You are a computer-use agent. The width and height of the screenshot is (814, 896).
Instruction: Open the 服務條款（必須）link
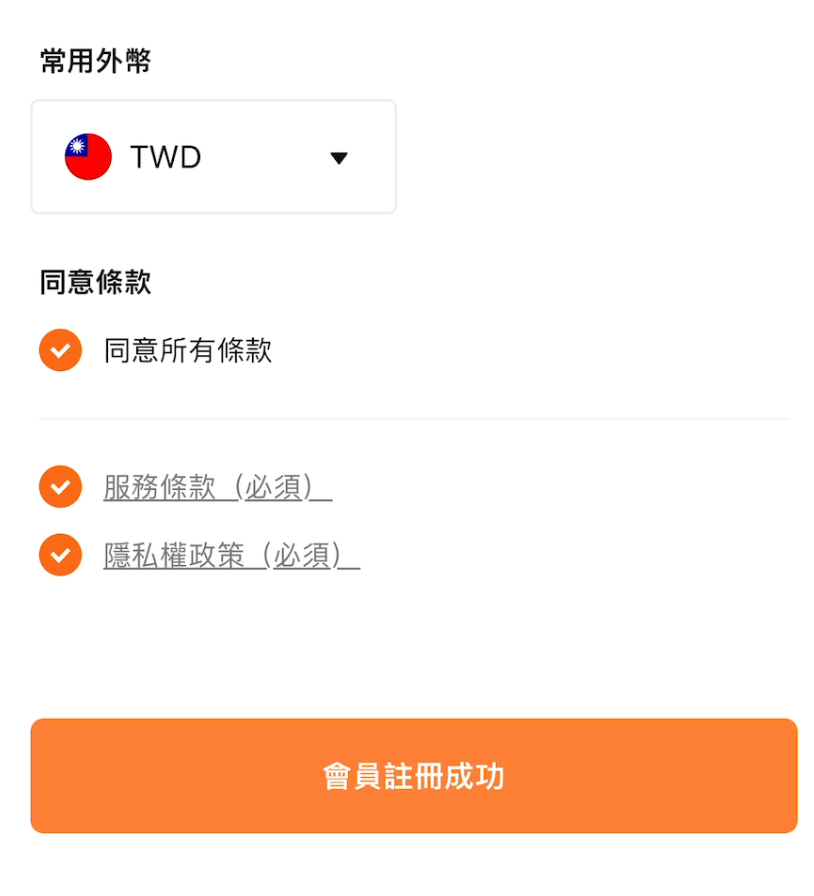217,487
